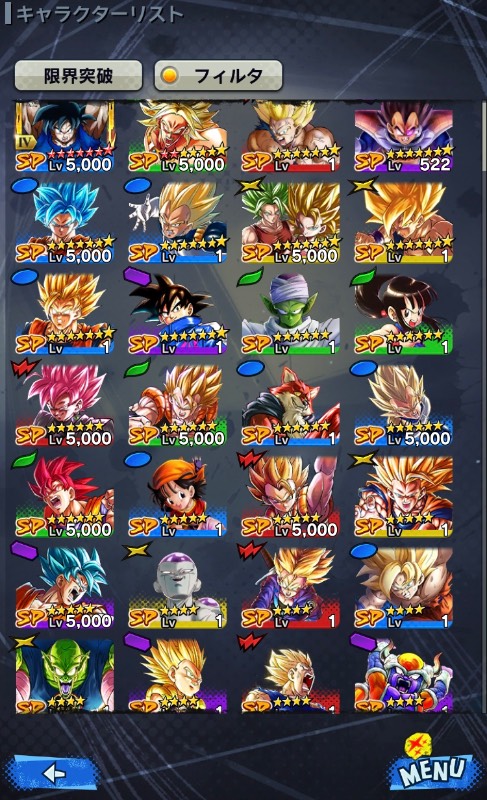Tap the 限界突破 button
The image size is (487, 800).
pyautogui.click(x=78, y=76)
